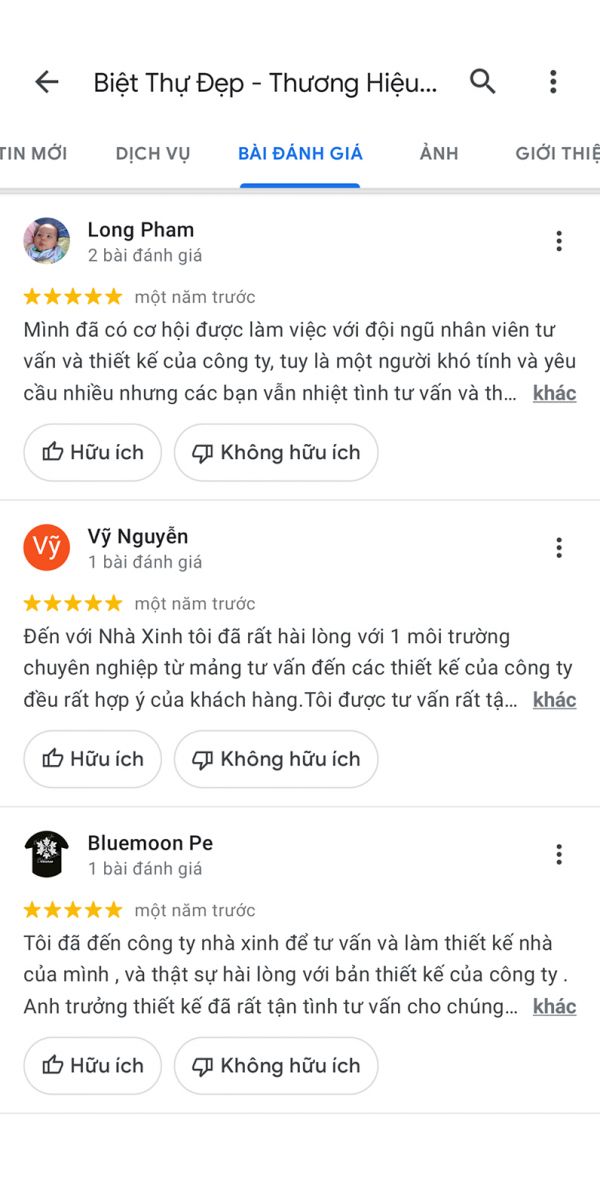
Task: Open options menu for Vỹ Nguyễn's review
Action: 559,548
